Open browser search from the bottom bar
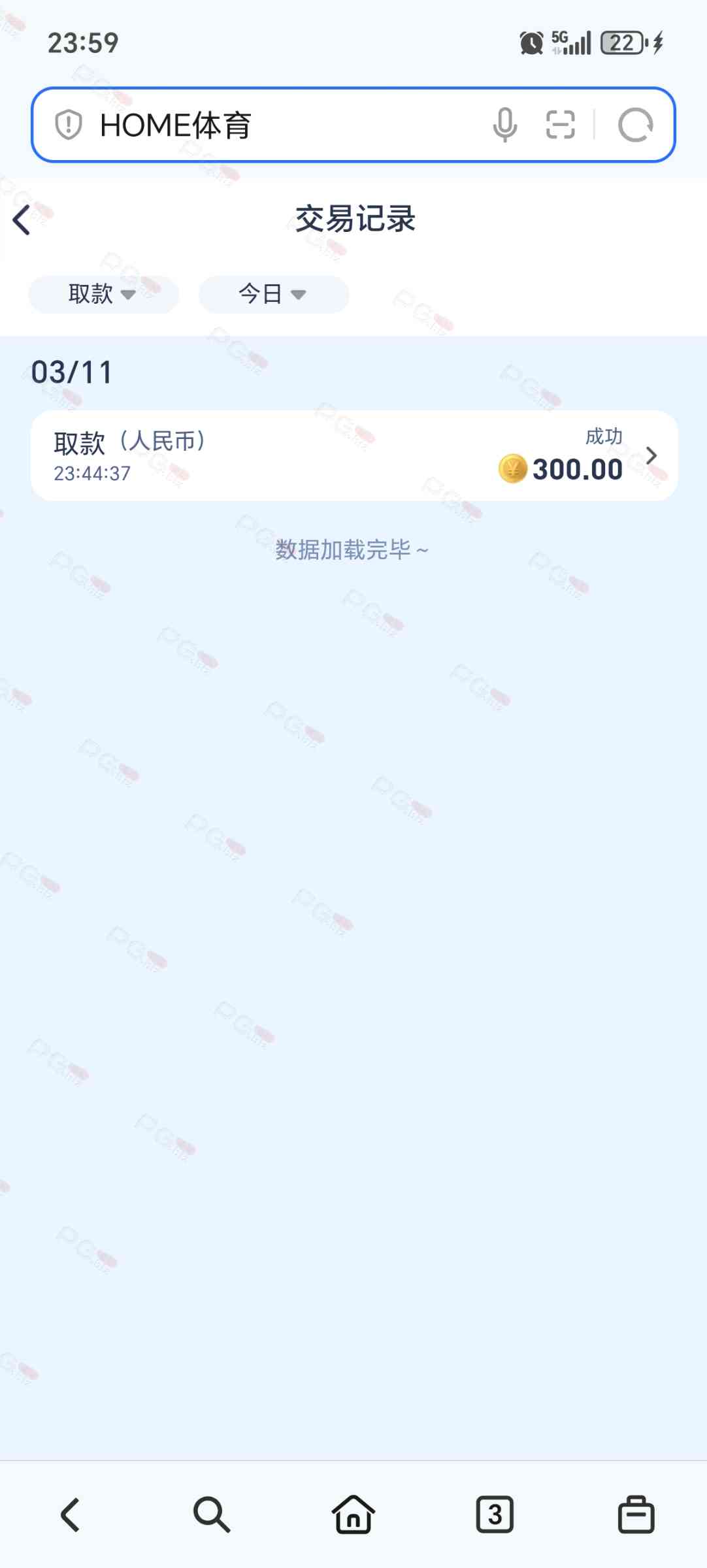The image size is (707, 1568). coord(212,1514)
